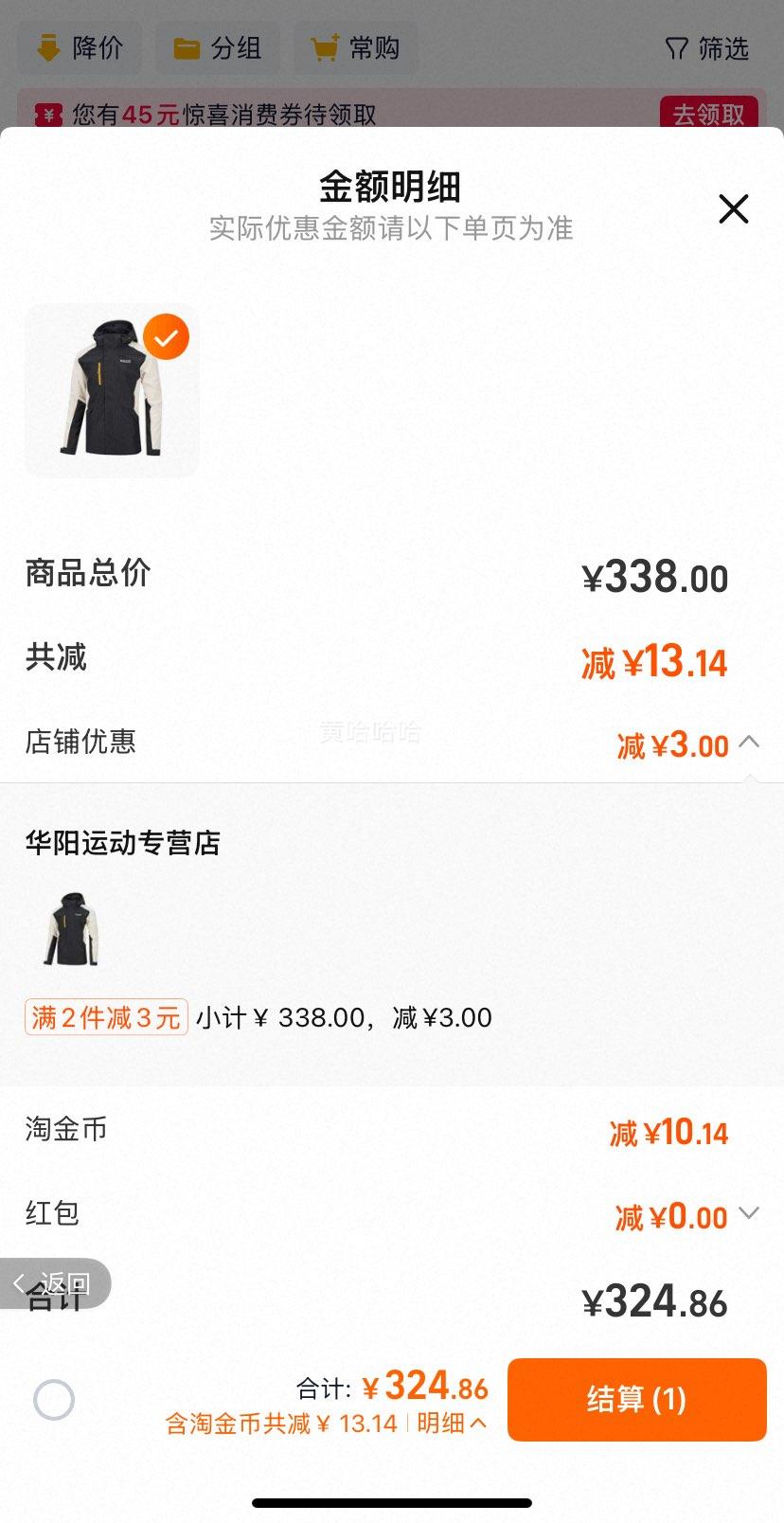Select the 分组 chip

click(218, 48)
